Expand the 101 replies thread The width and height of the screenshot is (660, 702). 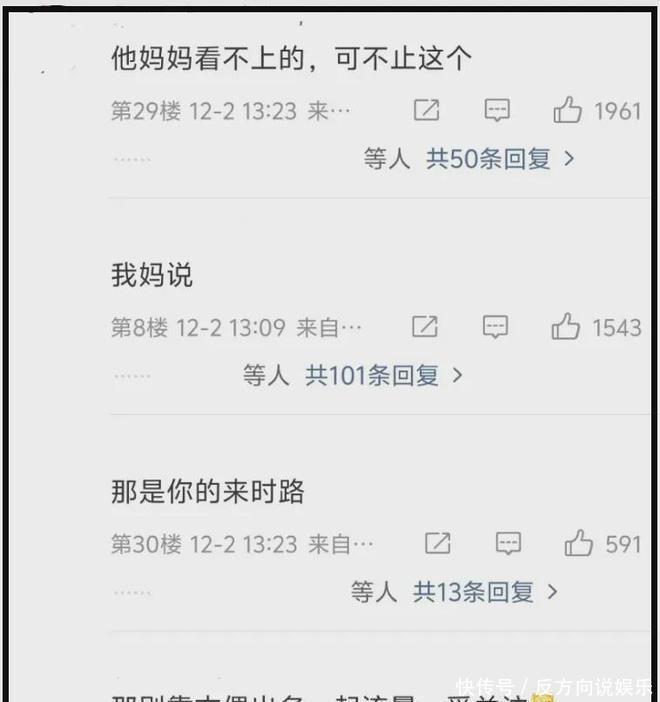(x=384, y=375)
